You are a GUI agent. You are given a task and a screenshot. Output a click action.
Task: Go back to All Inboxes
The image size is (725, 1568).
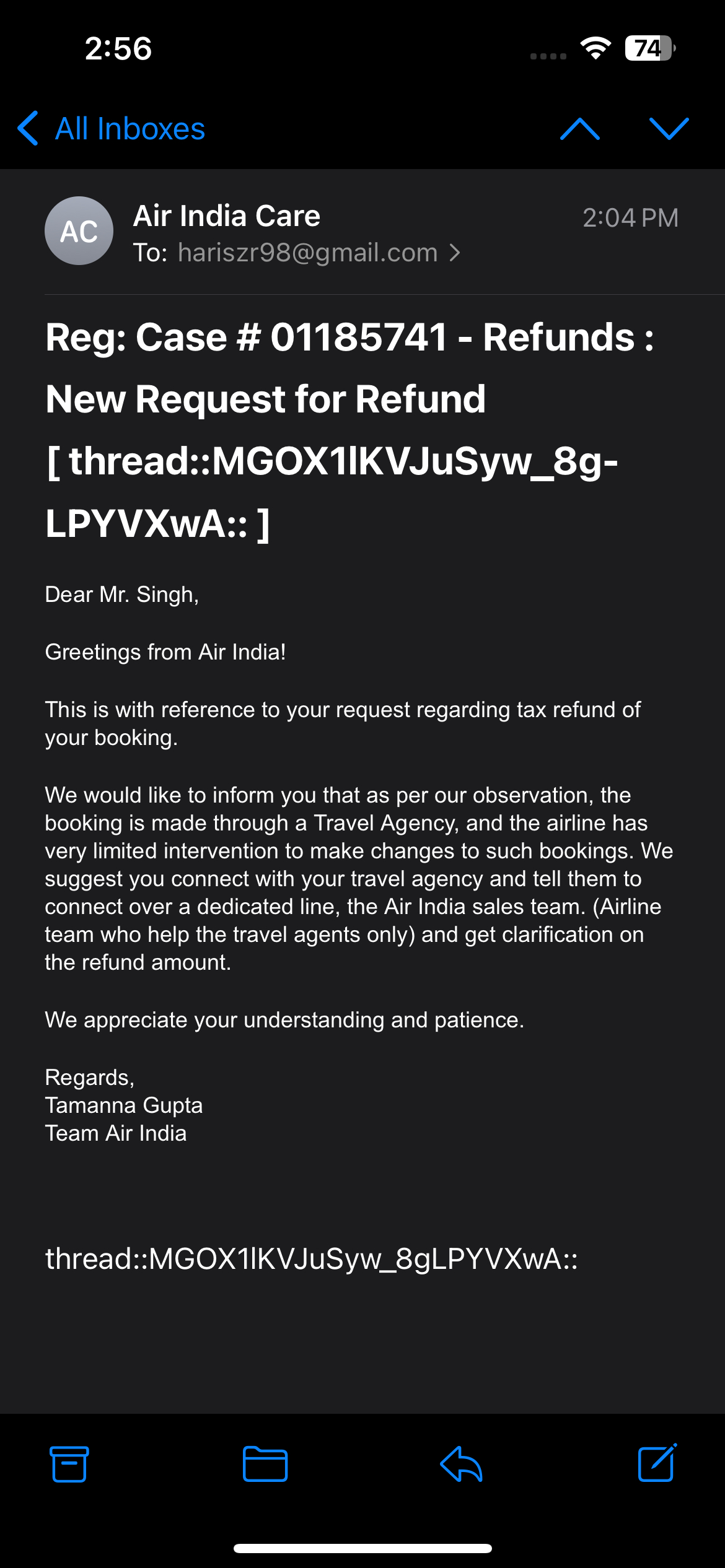pos(112,129)
